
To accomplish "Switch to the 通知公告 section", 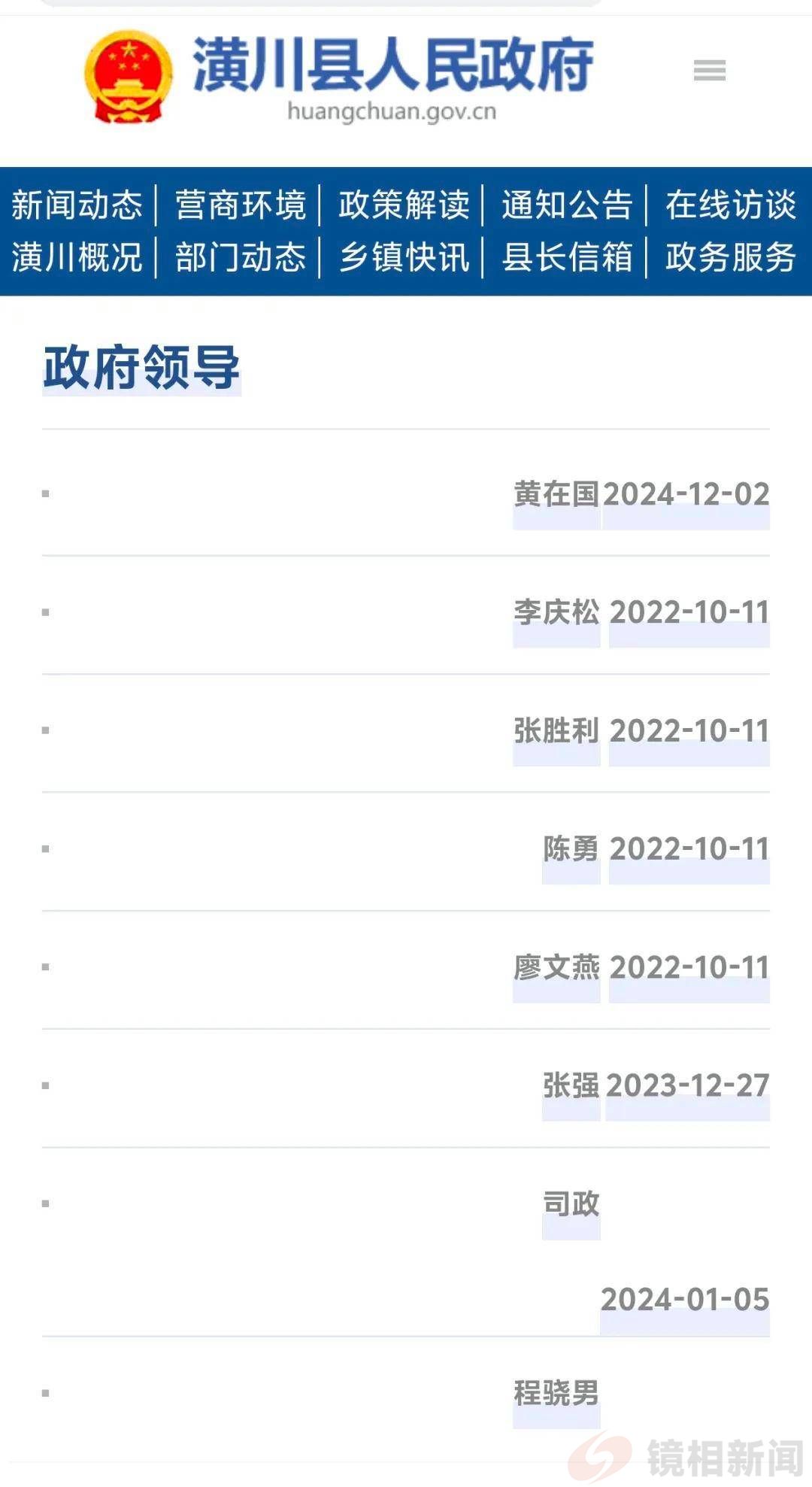I will 566,202.
